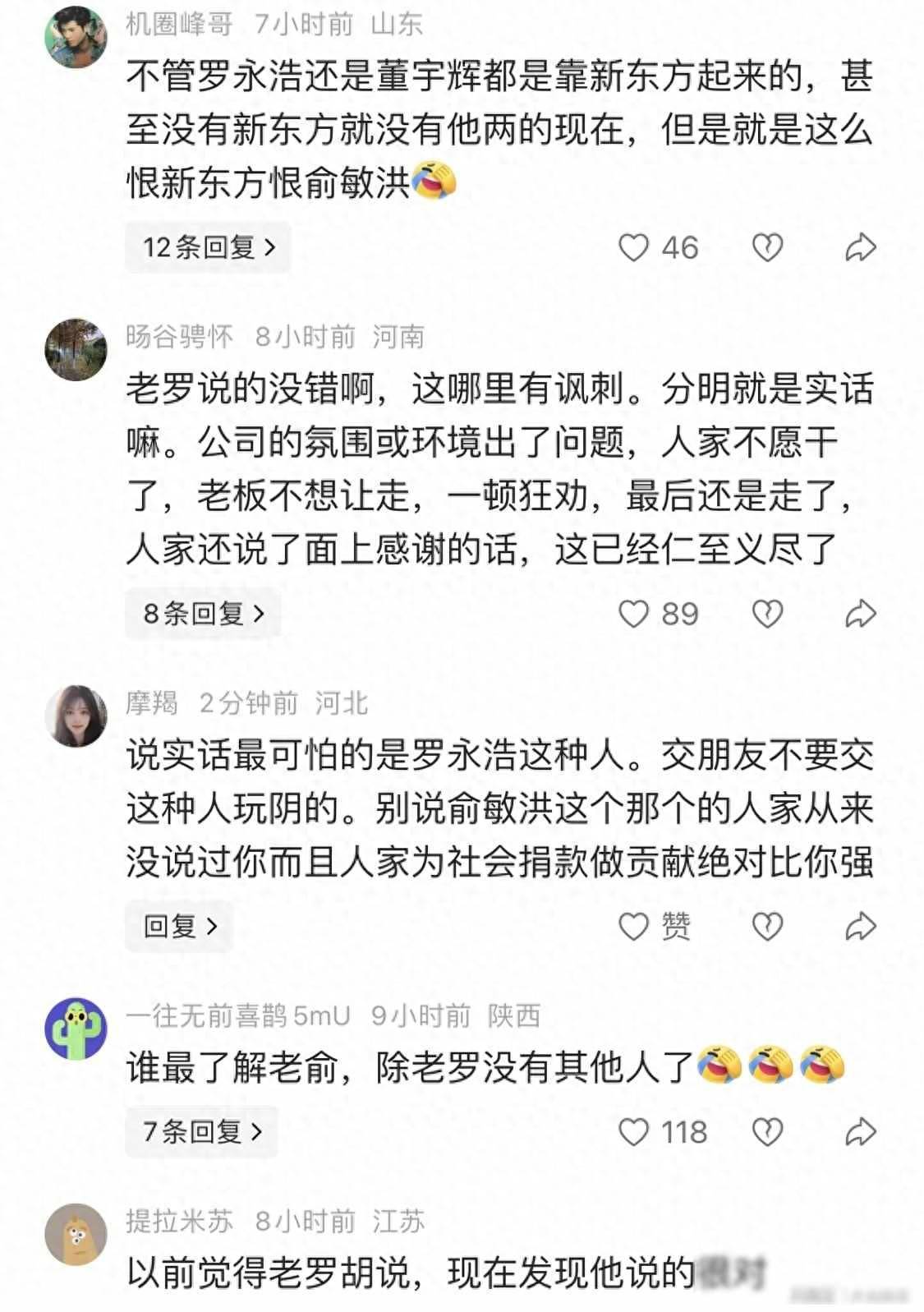Share 机圈峰哥's comment

[861, 247]
